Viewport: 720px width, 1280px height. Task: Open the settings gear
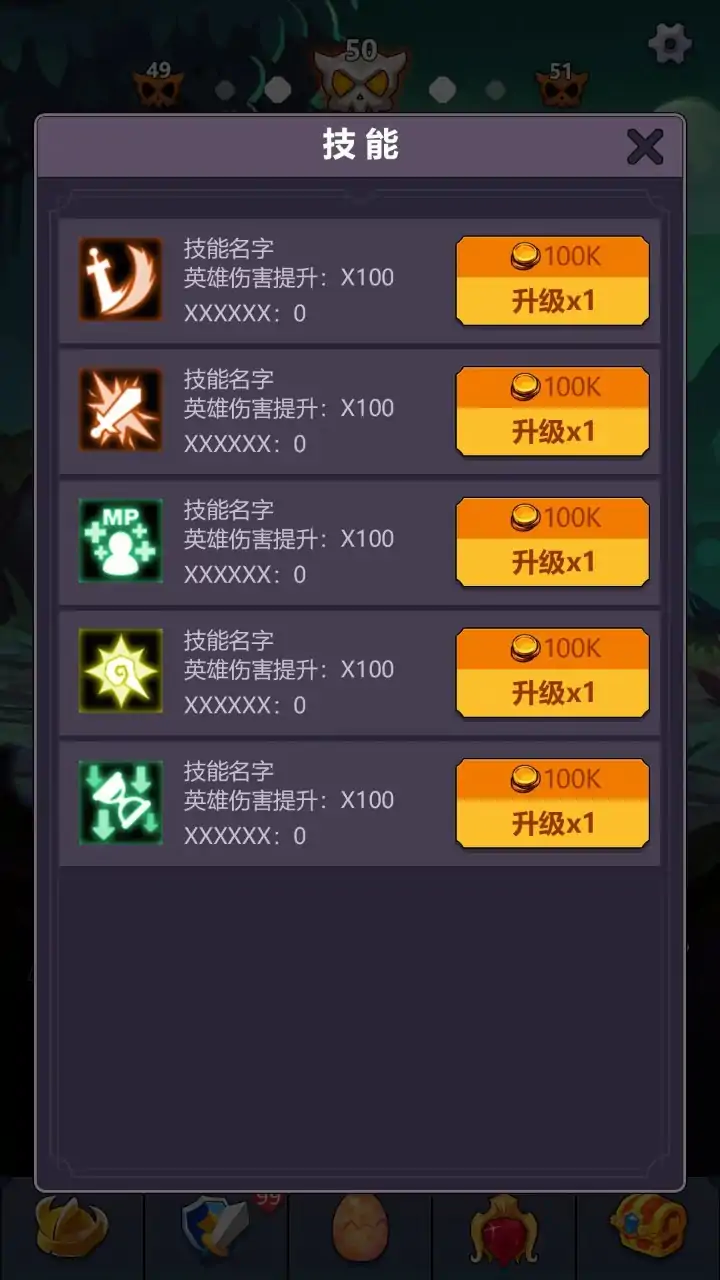(669, 44)
